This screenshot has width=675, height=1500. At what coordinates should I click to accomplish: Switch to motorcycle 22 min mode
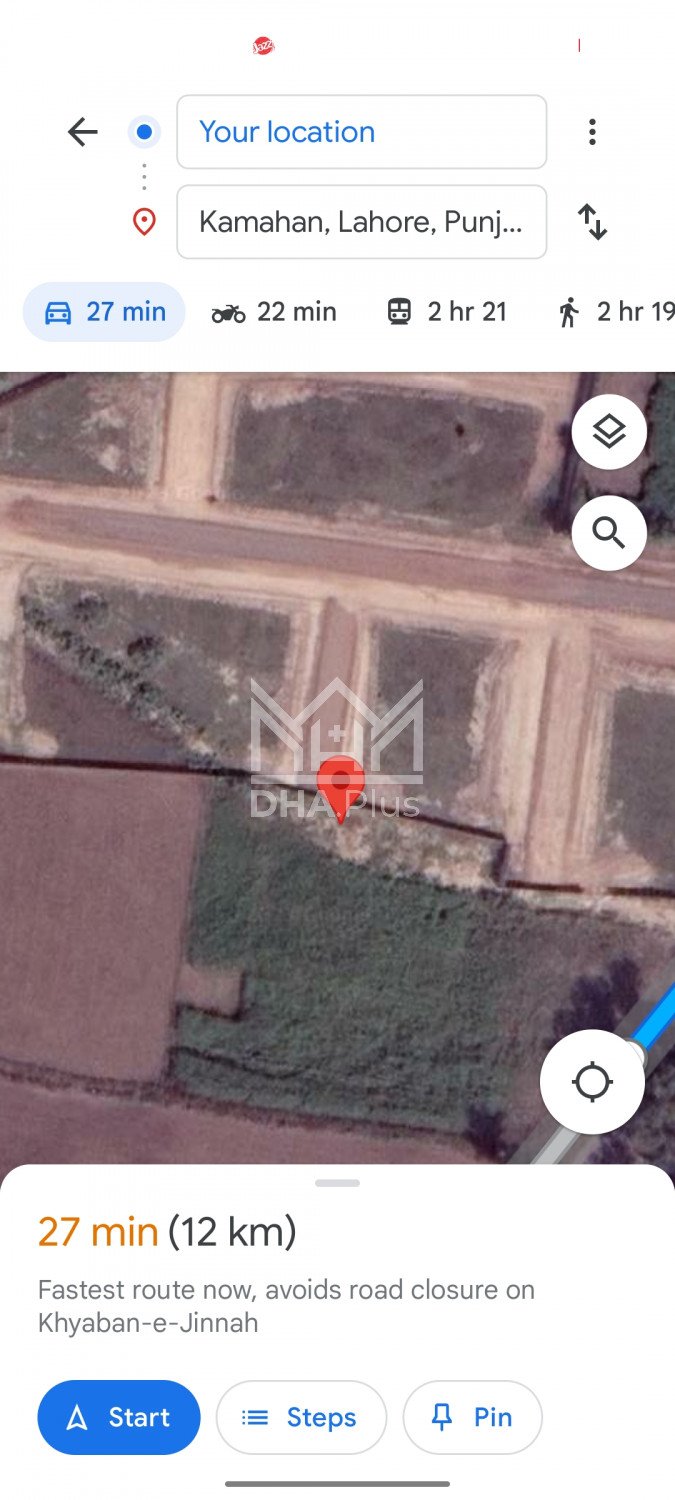274,312
